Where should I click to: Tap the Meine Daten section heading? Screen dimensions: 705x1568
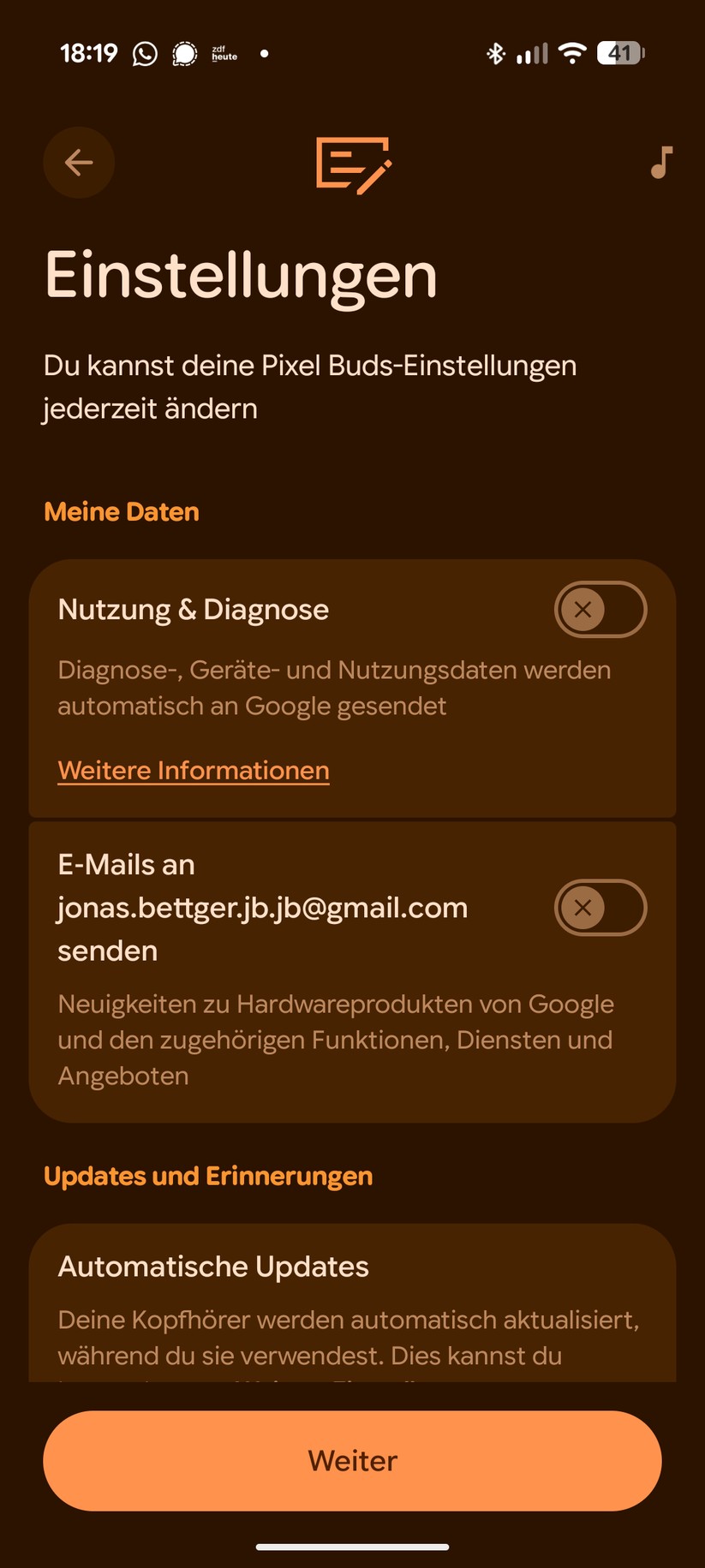point(121,511)
